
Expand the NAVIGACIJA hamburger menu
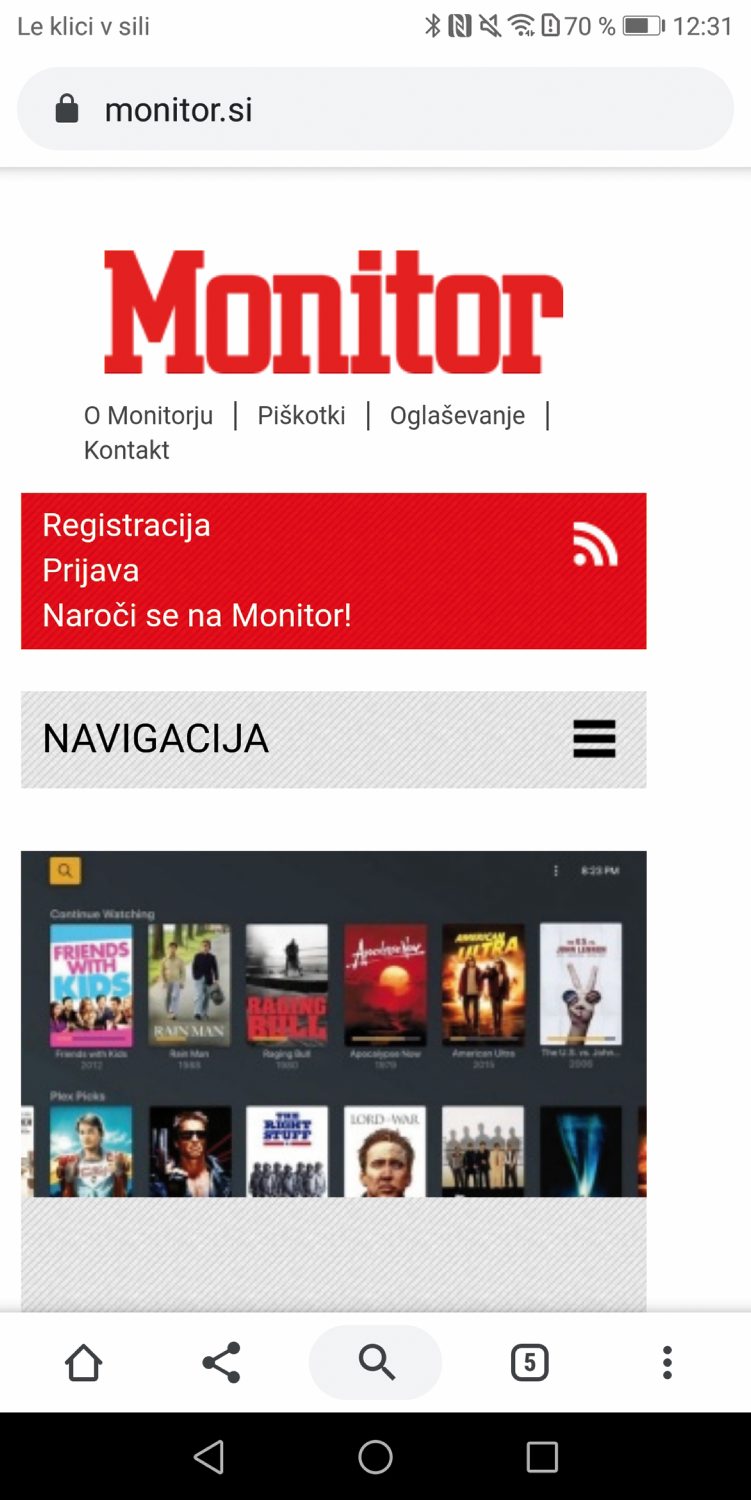tap(594, 739)
